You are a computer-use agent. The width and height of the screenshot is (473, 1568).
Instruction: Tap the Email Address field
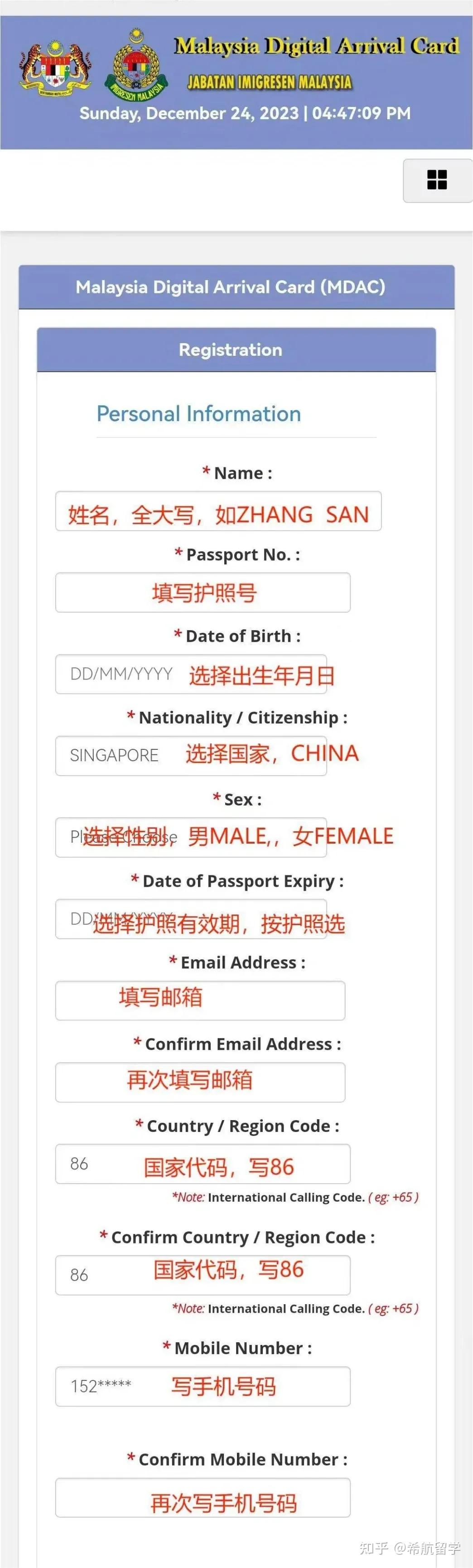tap(200, 1000)
